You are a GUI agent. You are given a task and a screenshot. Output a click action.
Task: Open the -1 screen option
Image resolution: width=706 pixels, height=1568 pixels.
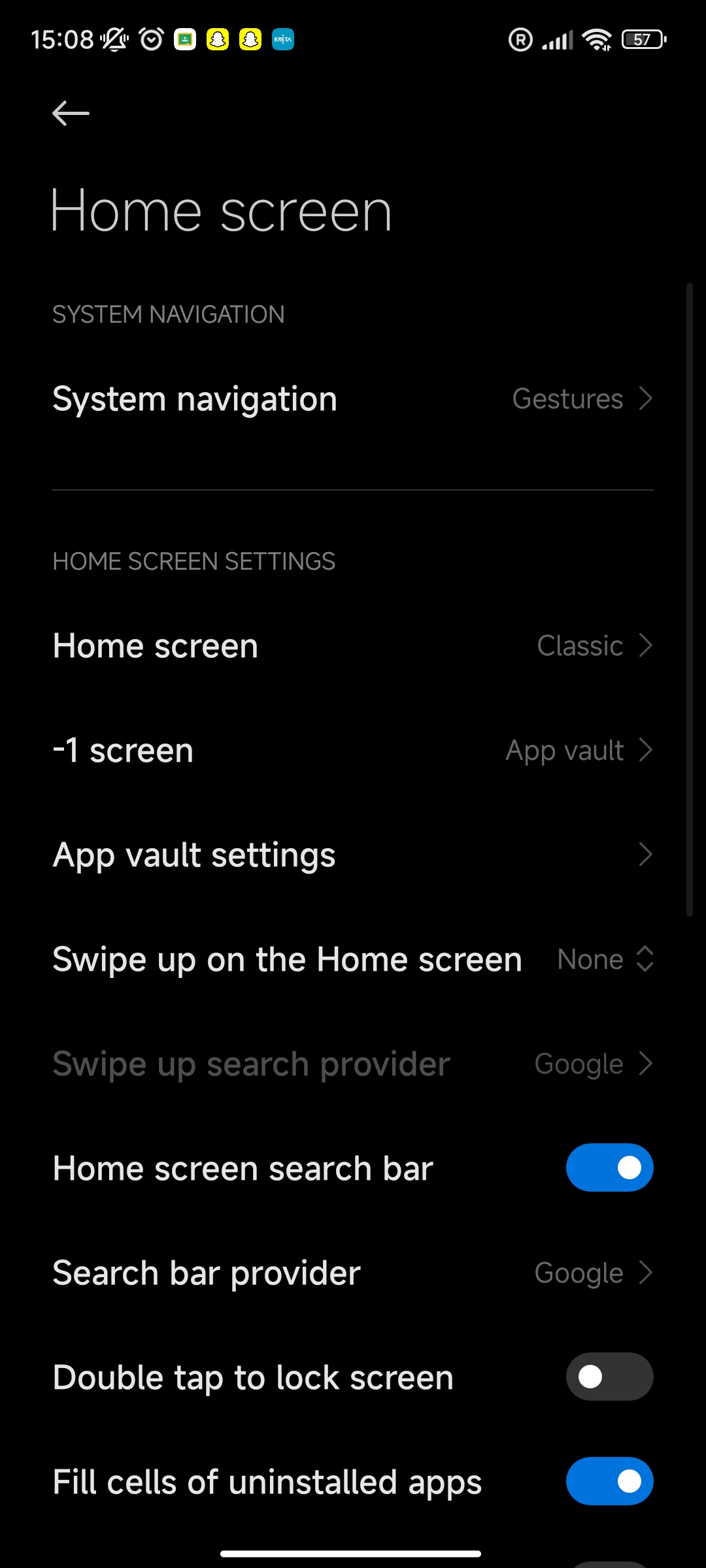point(353,750)
